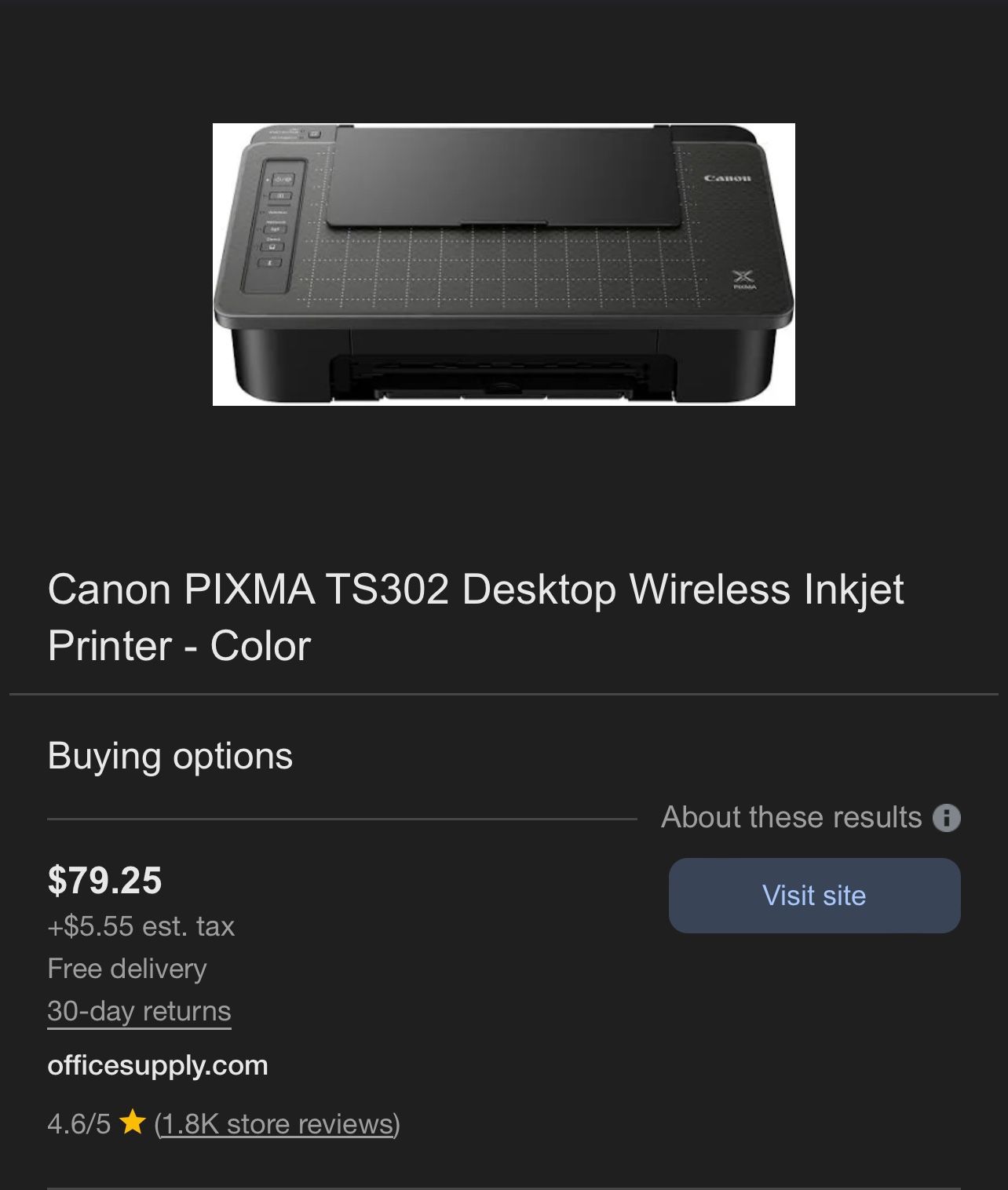Screen dimensions: 1008x1190
Task: Click the officesupply.com seller name
Action: coord(158,1065)
